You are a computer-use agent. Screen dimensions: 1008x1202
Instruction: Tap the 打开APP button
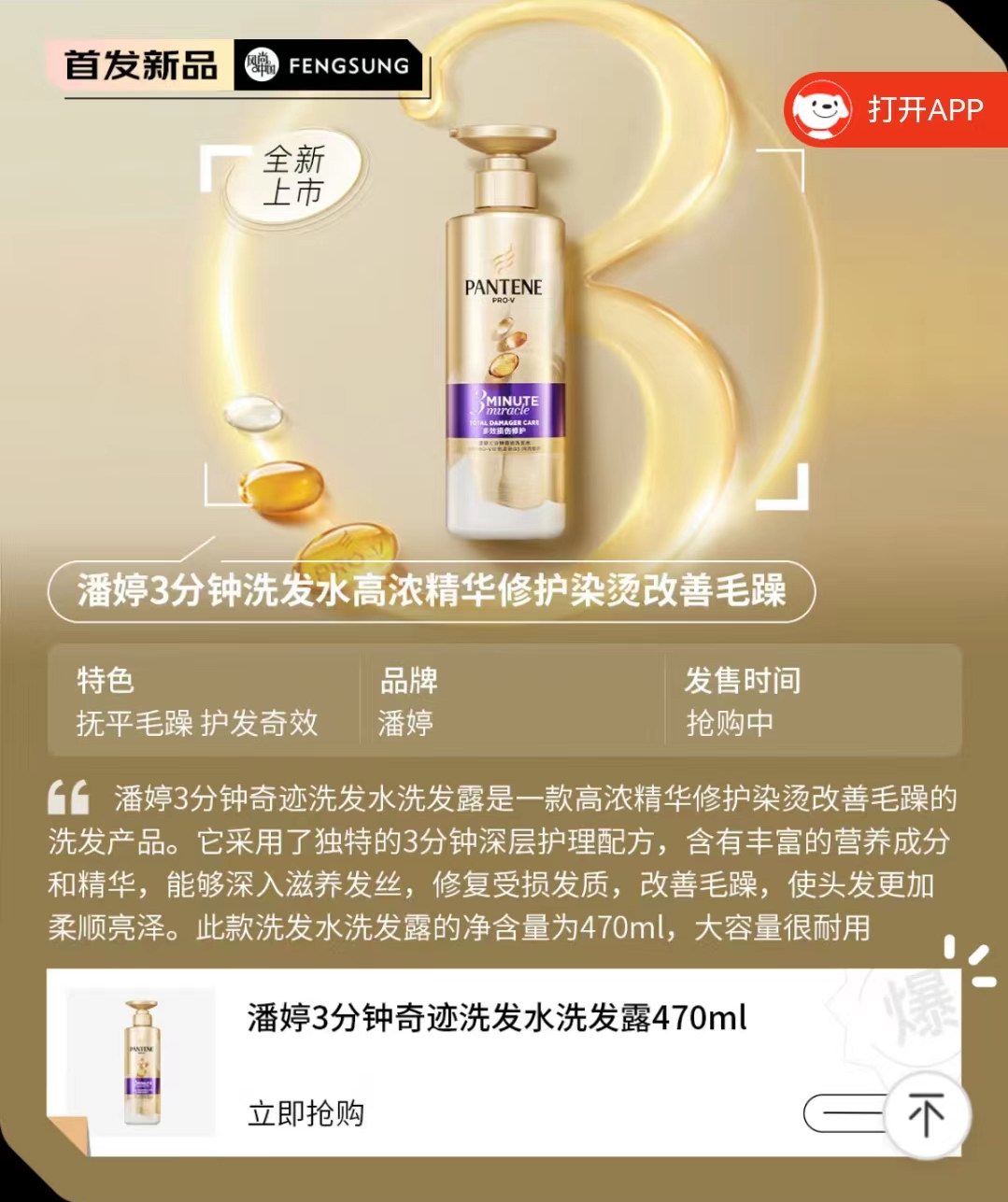coord(895,109)
